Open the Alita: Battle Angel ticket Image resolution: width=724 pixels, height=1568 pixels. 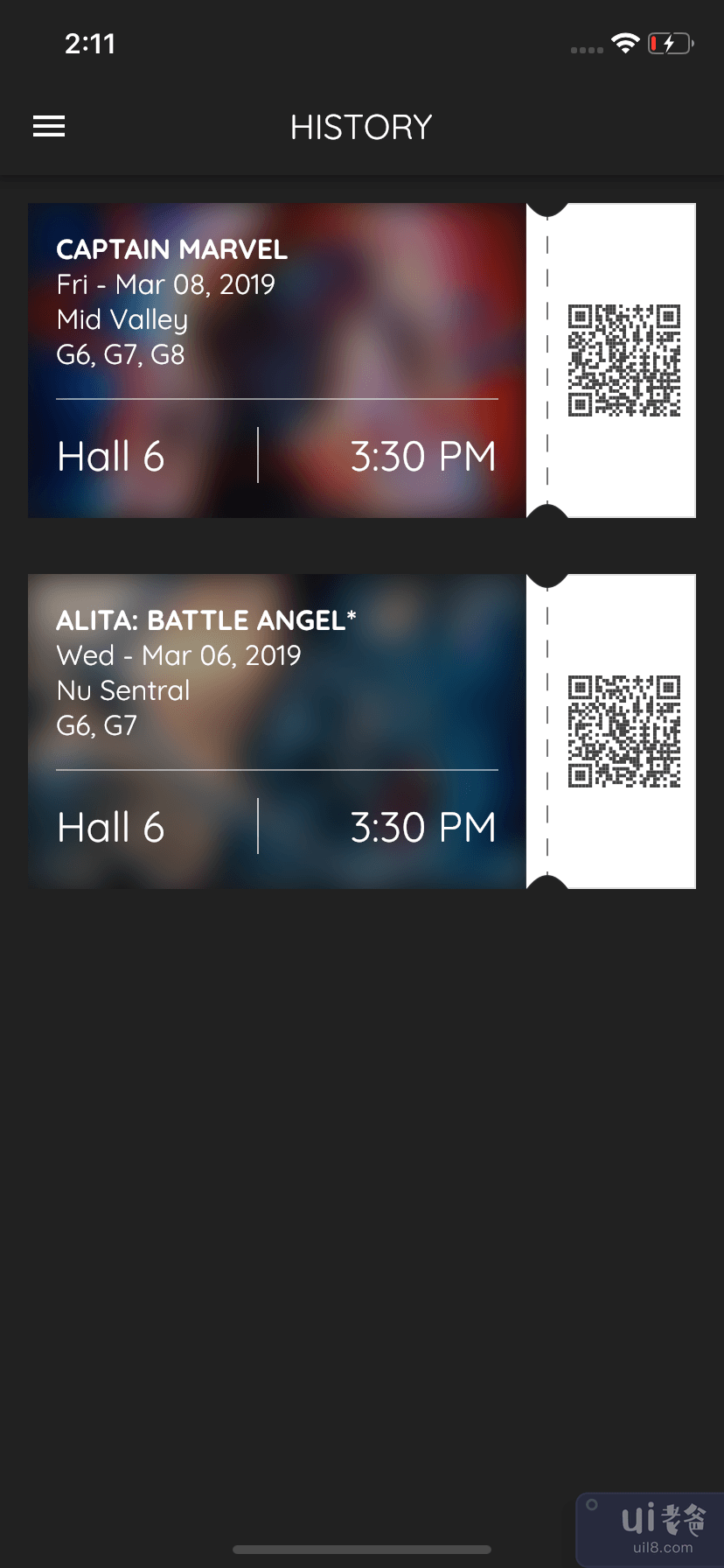(276, 731)
